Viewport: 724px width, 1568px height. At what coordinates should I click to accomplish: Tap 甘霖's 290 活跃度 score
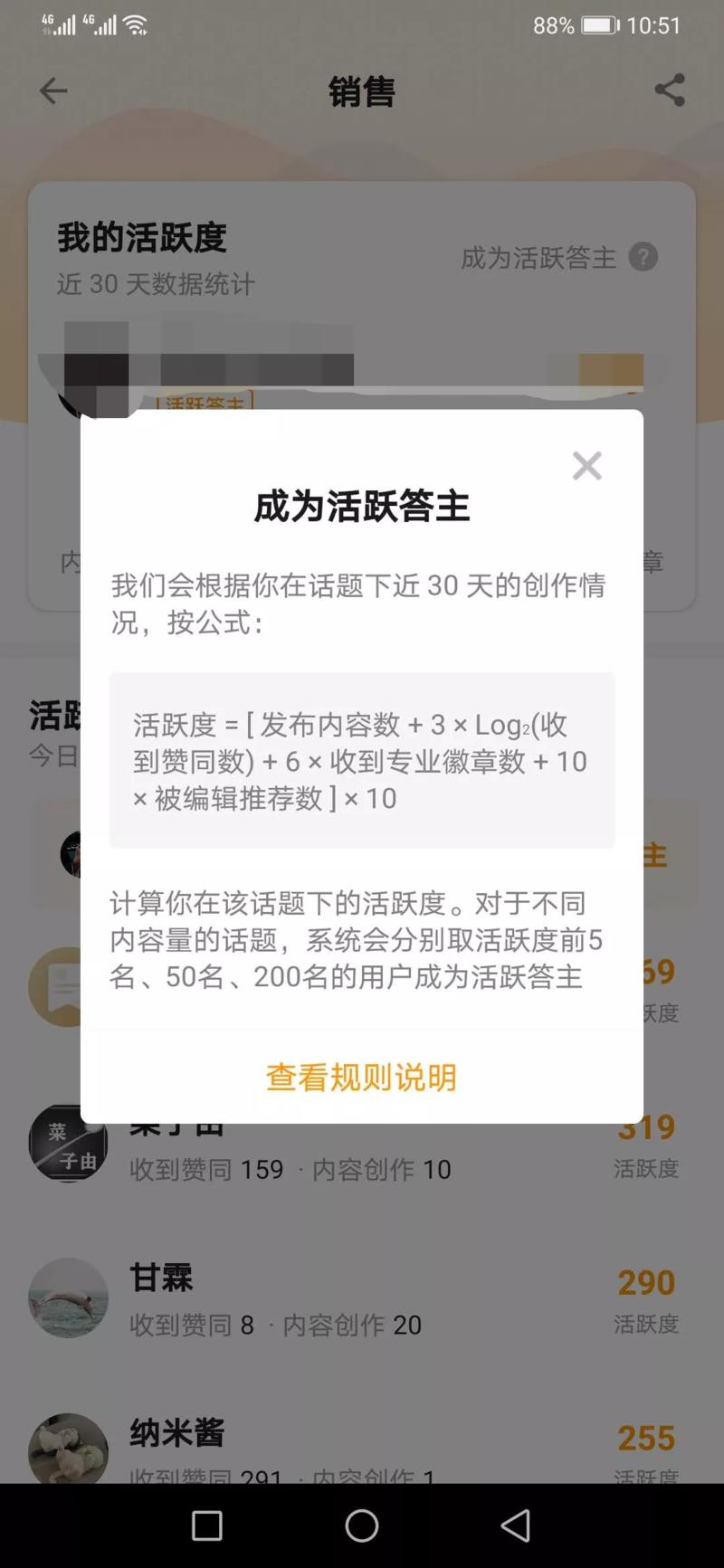pos(644,1282)
